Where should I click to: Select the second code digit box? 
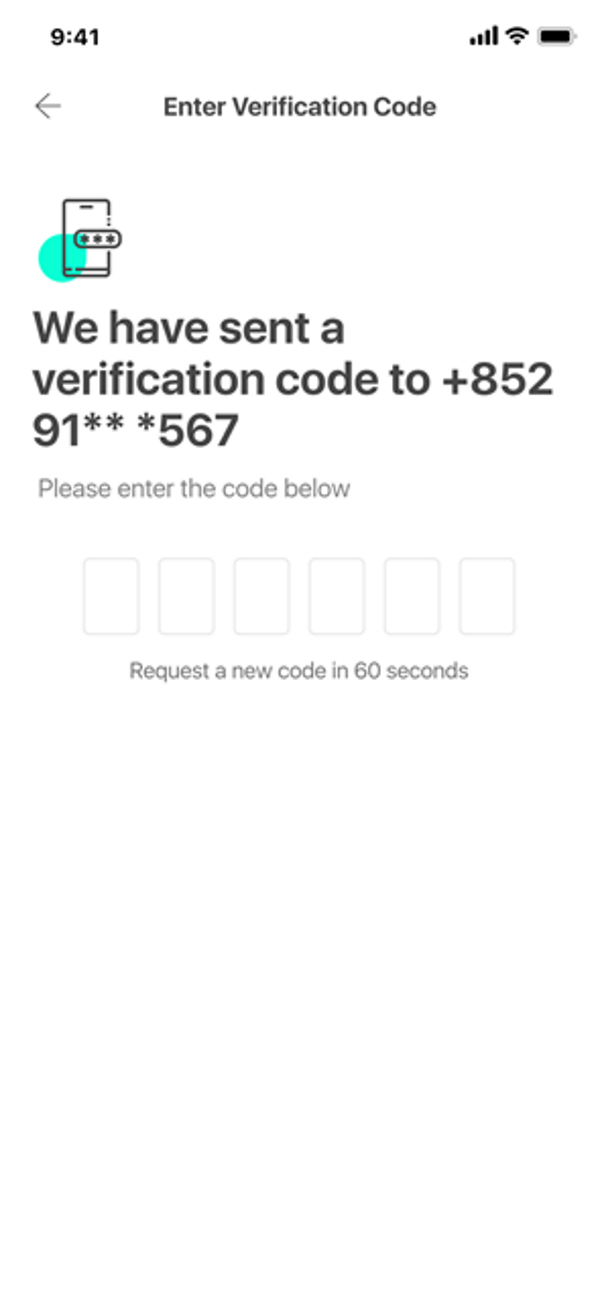tap(186, 597)
